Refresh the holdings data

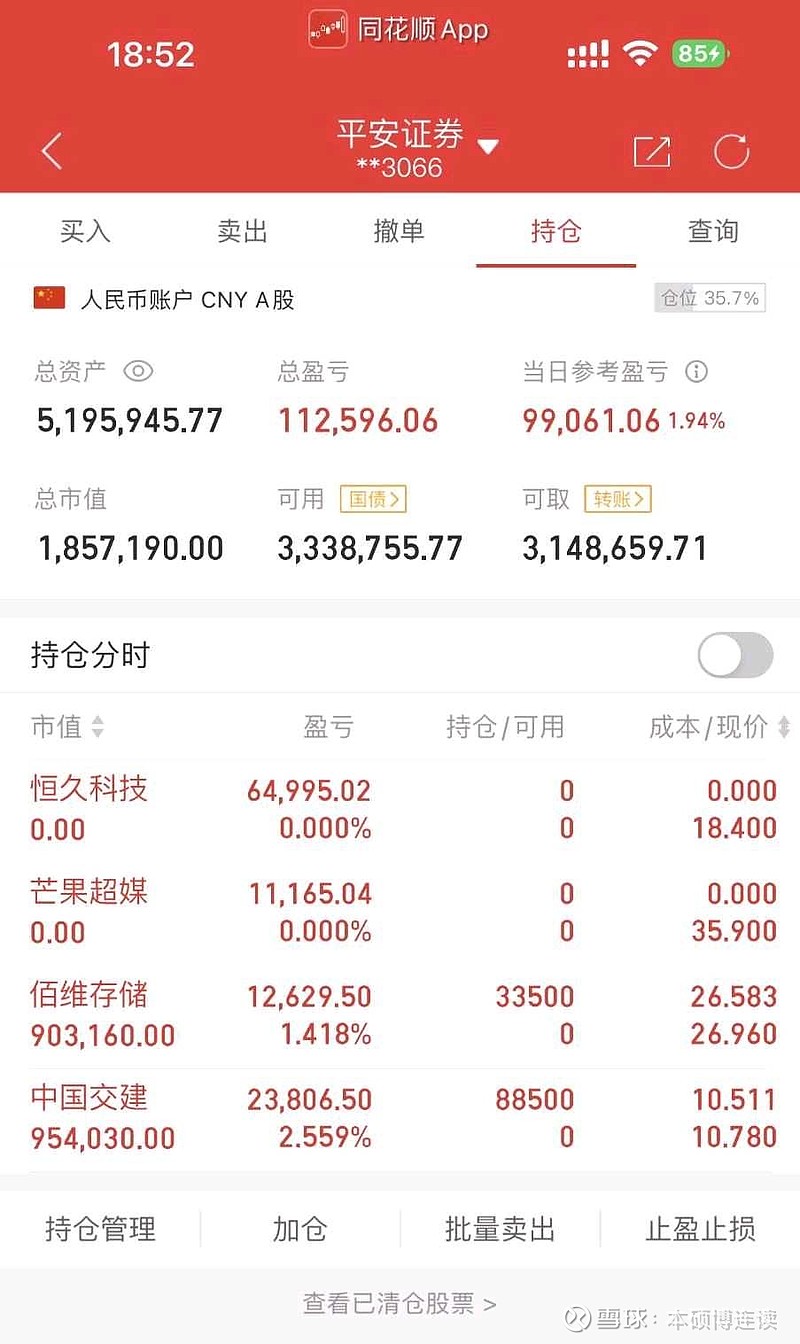[x=732, y=151]
